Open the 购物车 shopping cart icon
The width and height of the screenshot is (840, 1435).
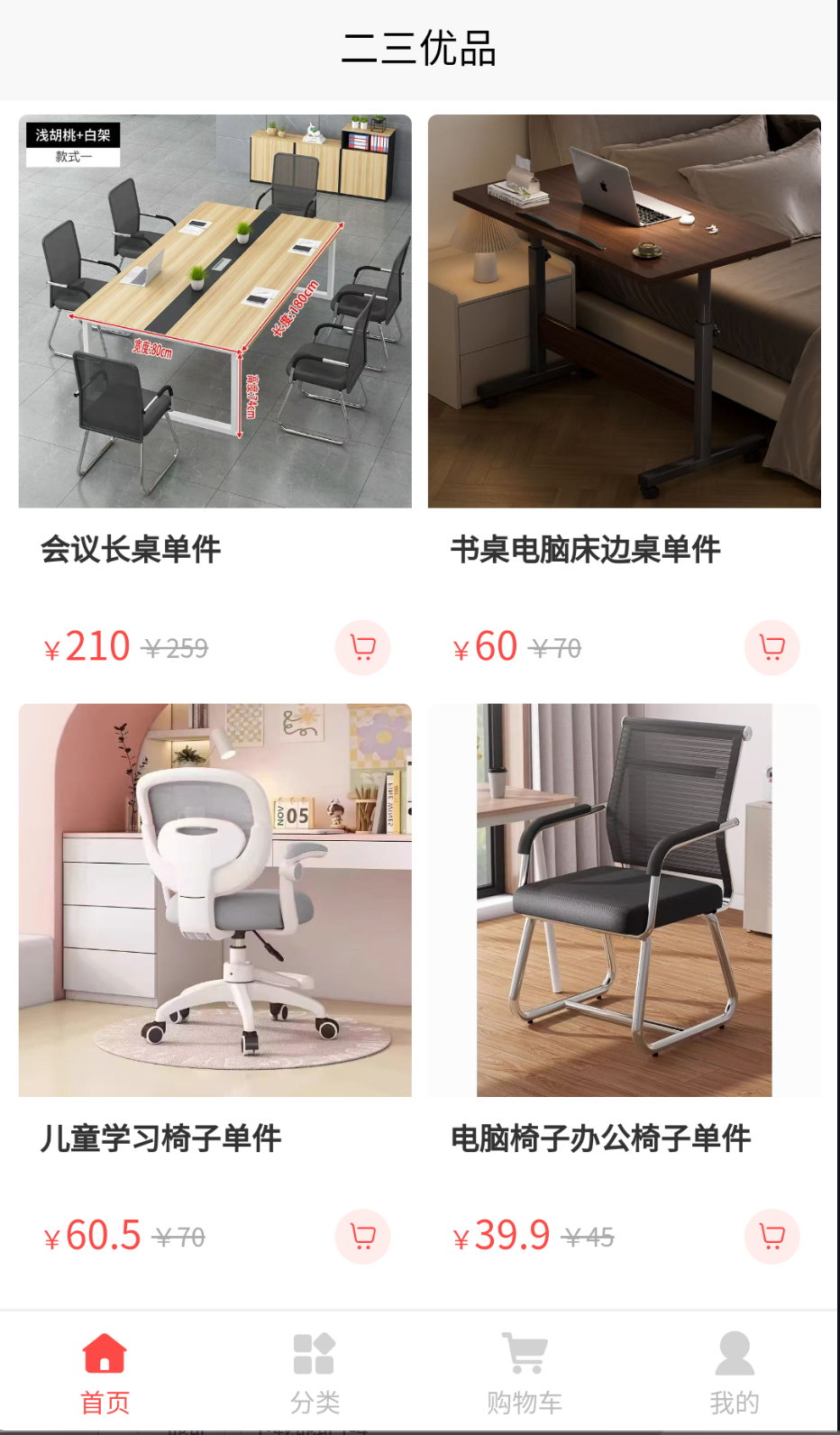(x=525, y=1351)
